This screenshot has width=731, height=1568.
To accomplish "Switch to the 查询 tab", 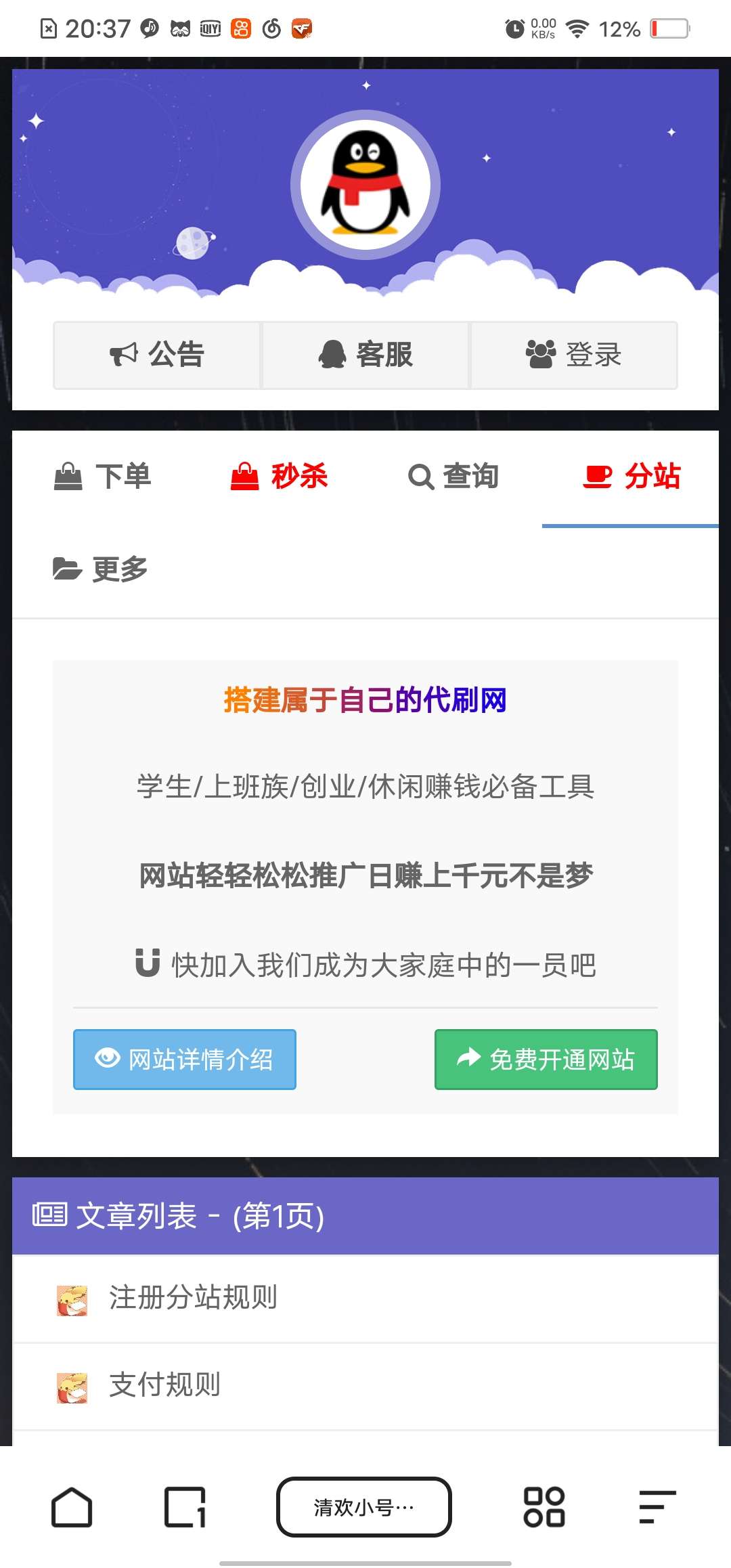I will [x=453, y=477].
